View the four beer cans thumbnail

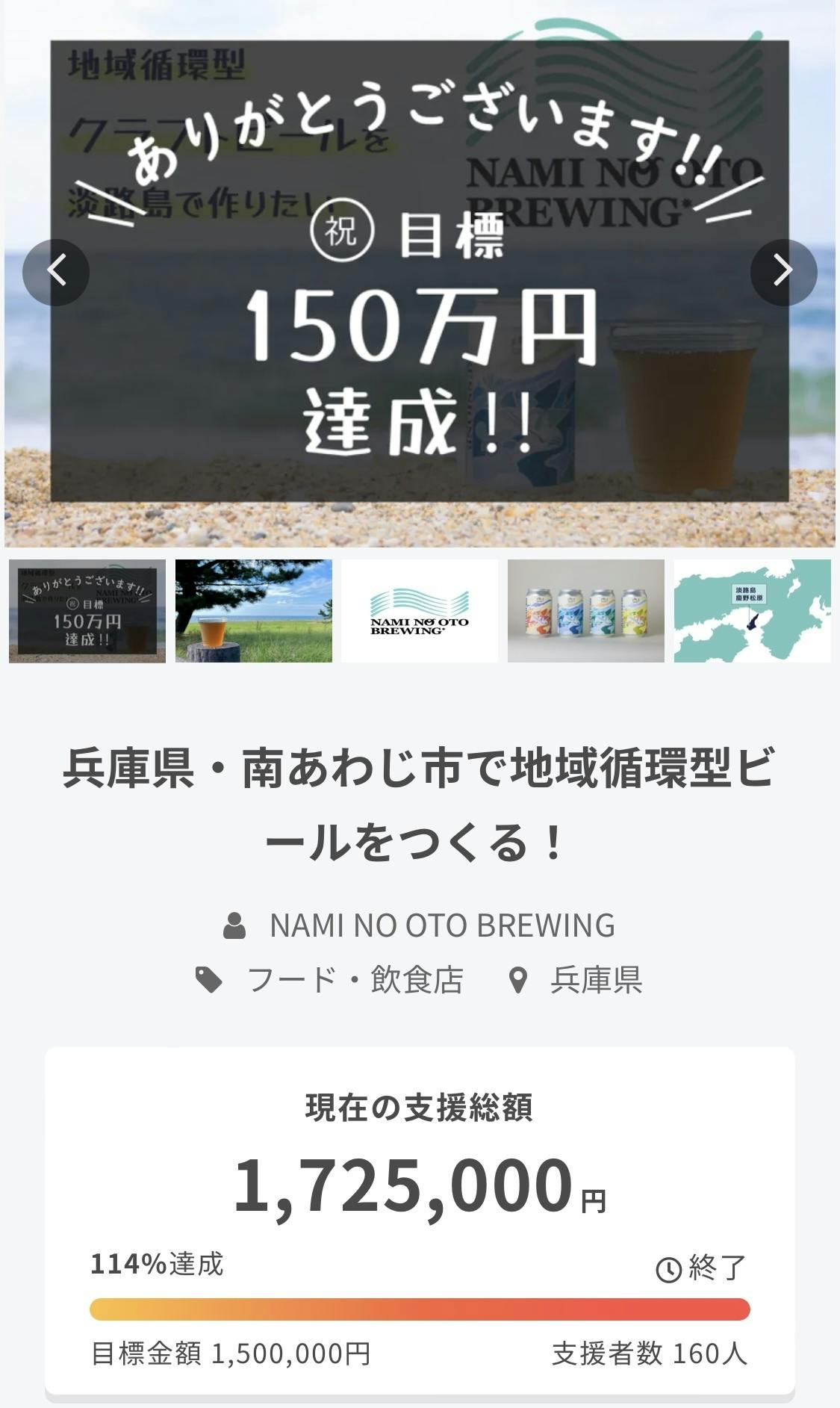[x=586, y=611]
